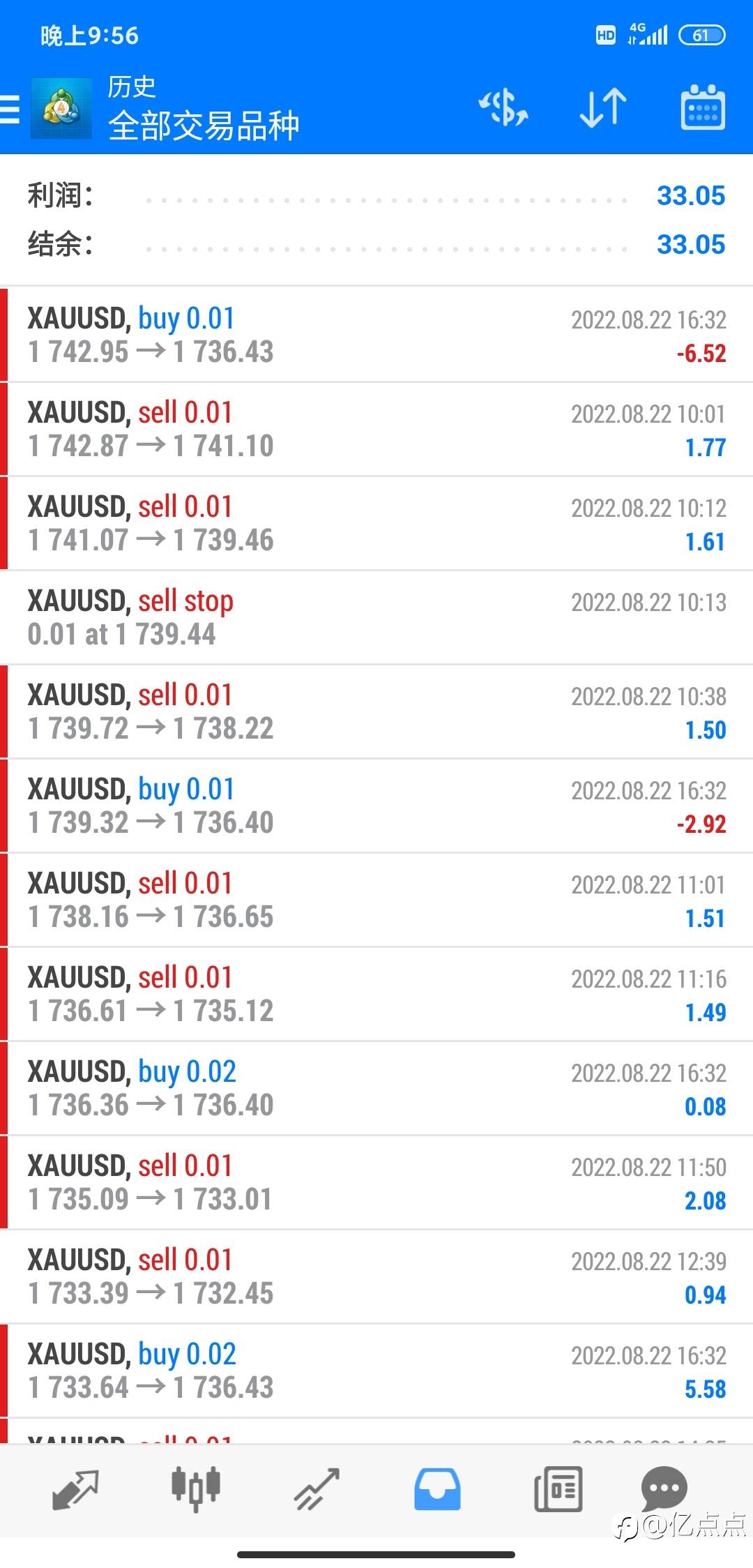The height and width of the screenshot is (1568, 753).
Task: Open the hamburger drawer menu
Action: [x=10, y=110]
